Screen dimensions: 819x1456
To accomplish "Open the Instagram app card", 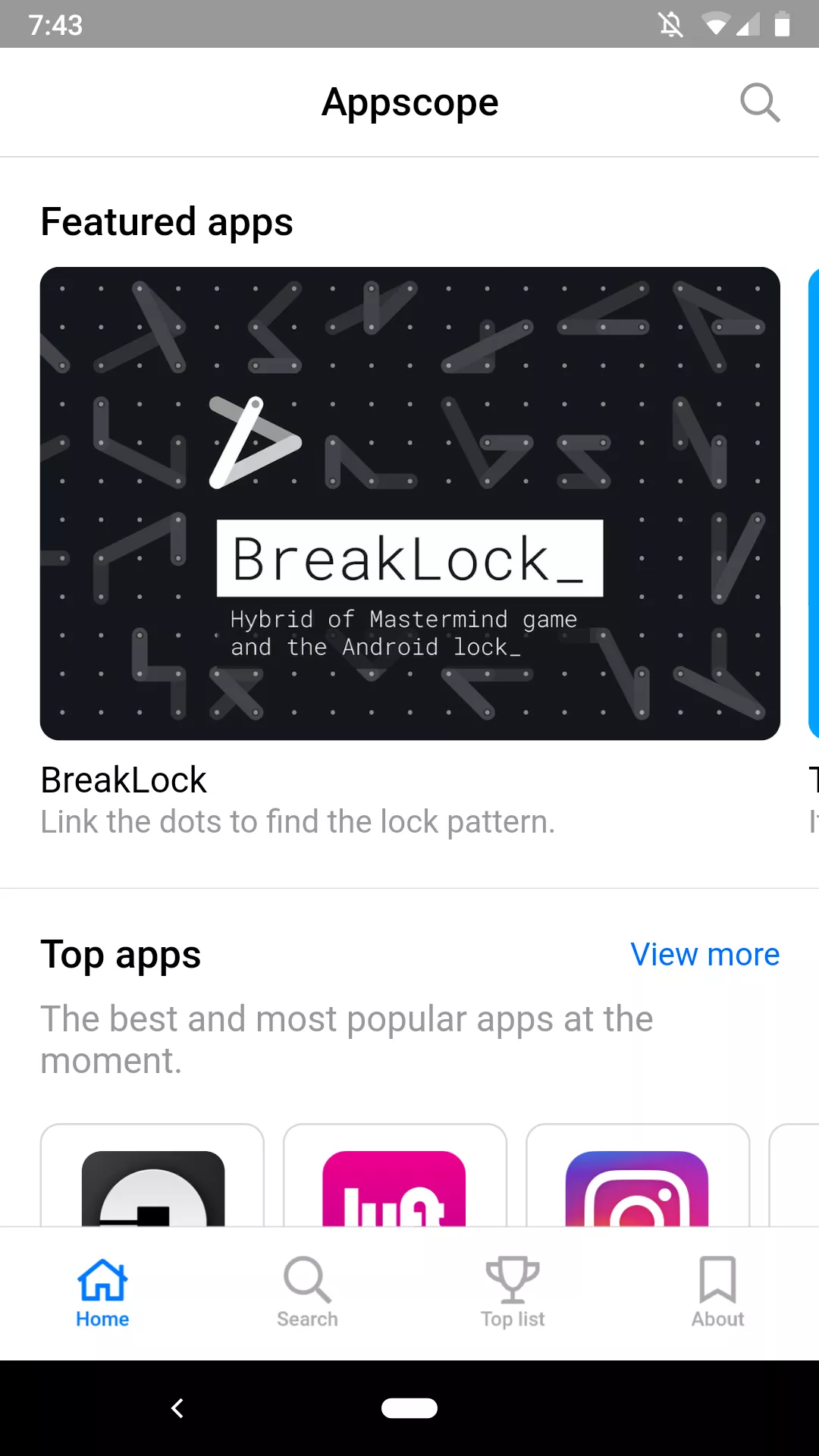I will point(637,1175).
